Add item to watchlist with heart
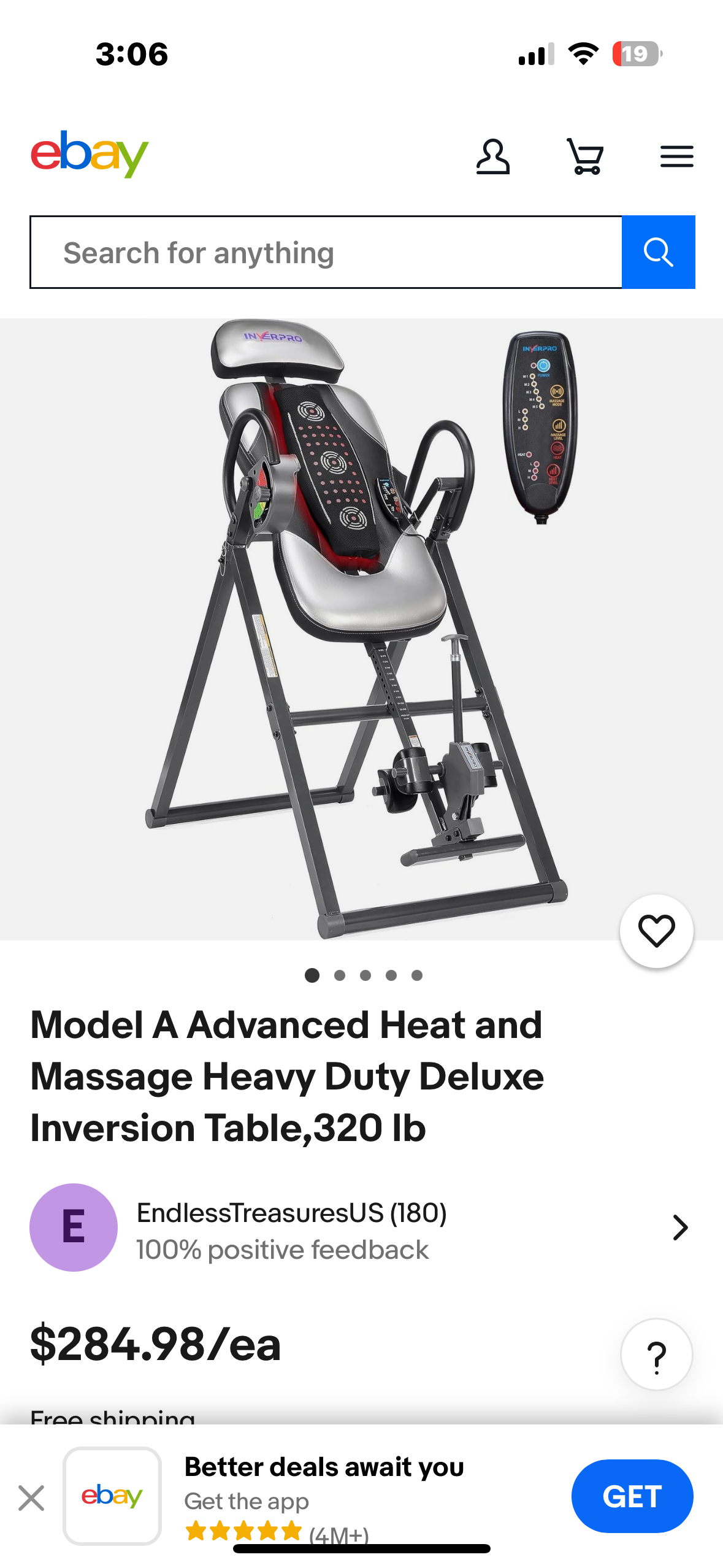The width and height of the screenshot is (723, 1568). coord(656,931)
